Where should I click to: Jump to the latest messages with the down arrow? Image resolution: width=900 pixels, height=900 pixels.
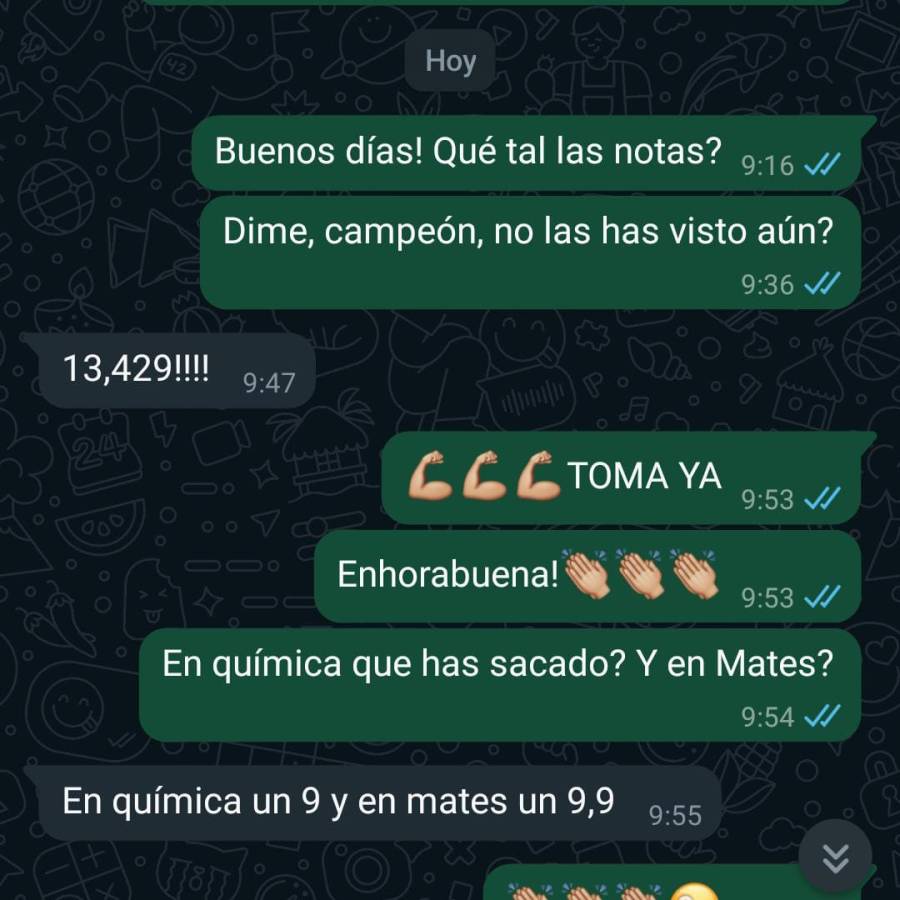[x=835, y=857]
